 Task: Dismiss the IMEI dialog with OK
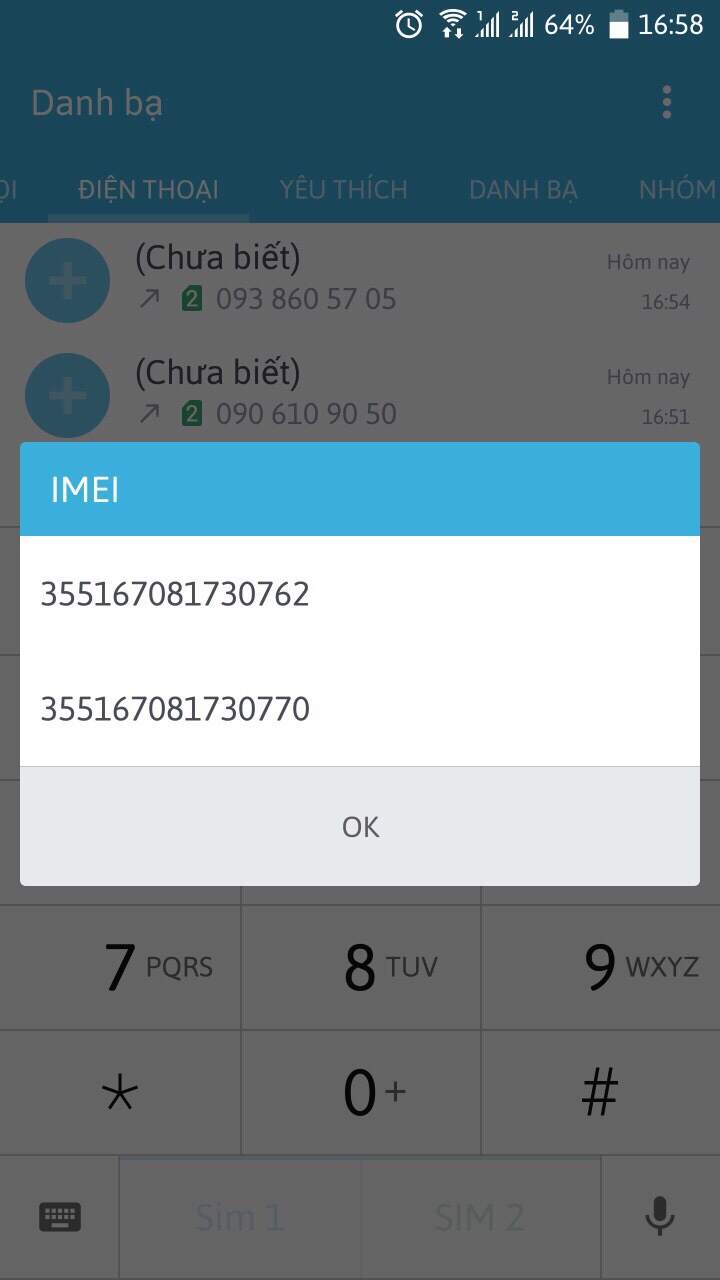pyautogui.click(x=360, y=827)
